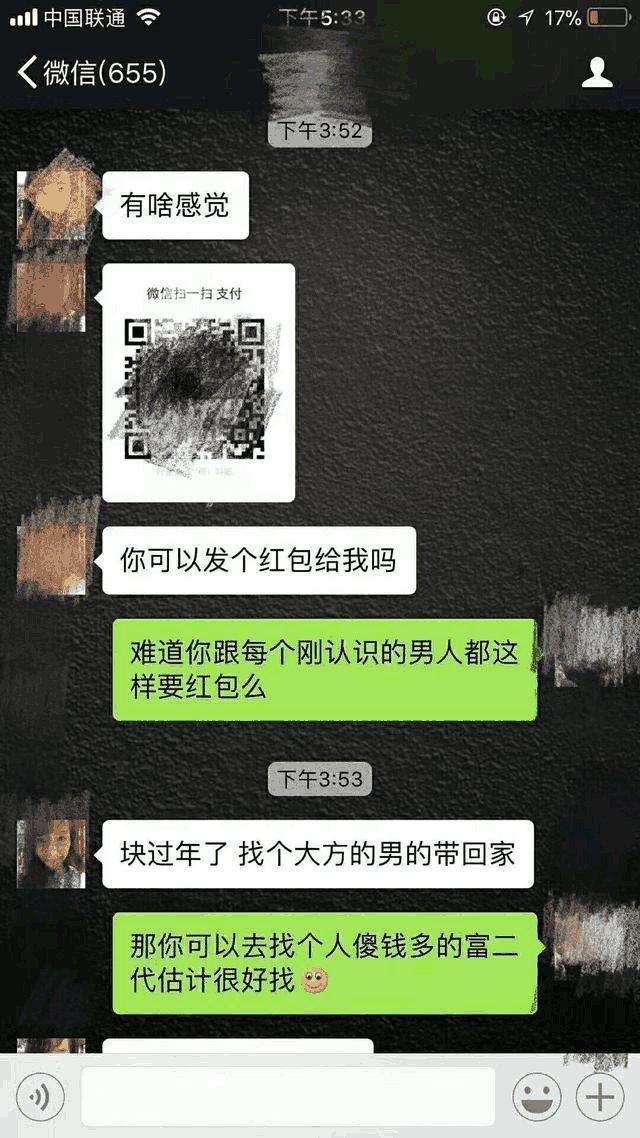Image resolution: width=640 pixels, height=1138 pixels.
Task: Switch to voice message input
Action: coord(40,1097)
